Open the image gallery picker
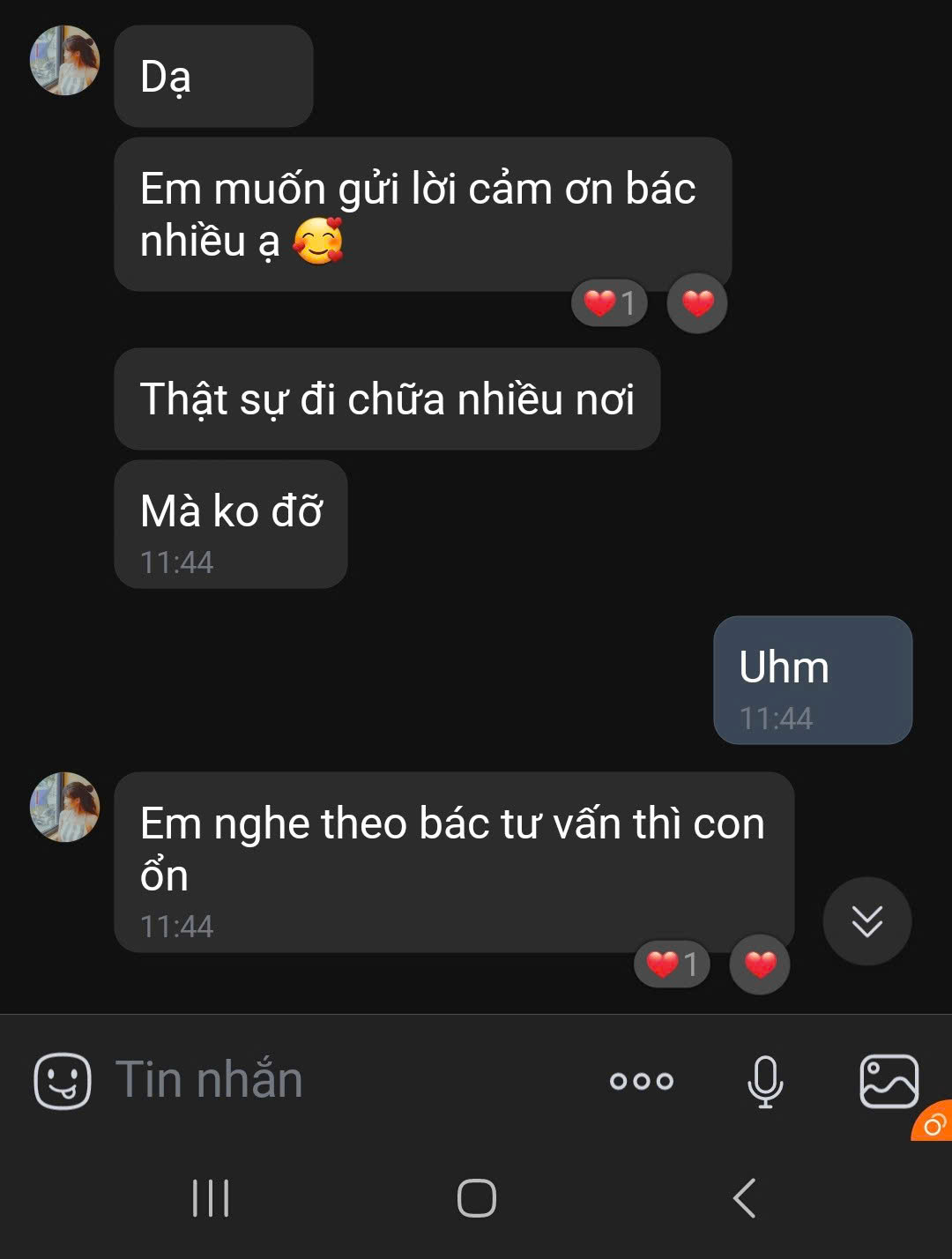Viewport: 952px width, 1259px height. click(x=889, y=1080)
